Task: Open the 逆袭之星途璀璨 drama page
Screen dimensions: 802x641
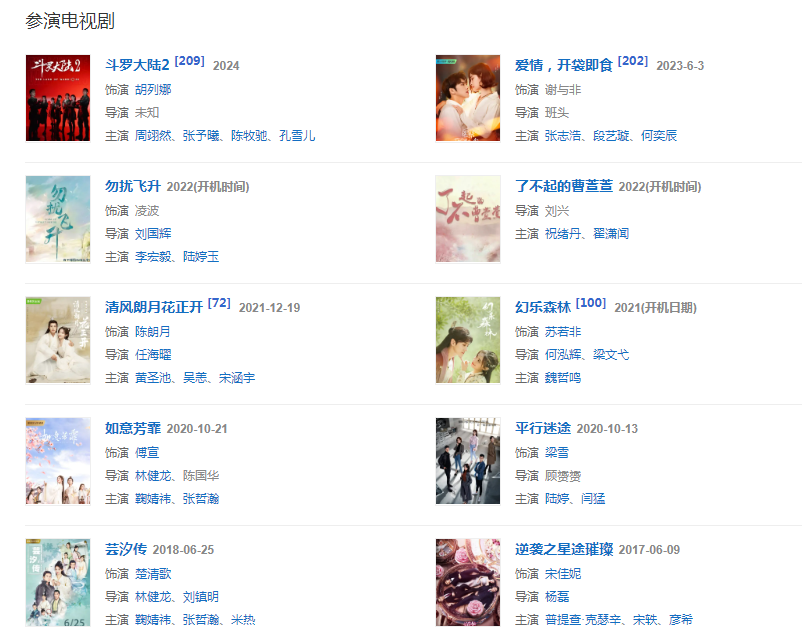Action: [563, 550]
